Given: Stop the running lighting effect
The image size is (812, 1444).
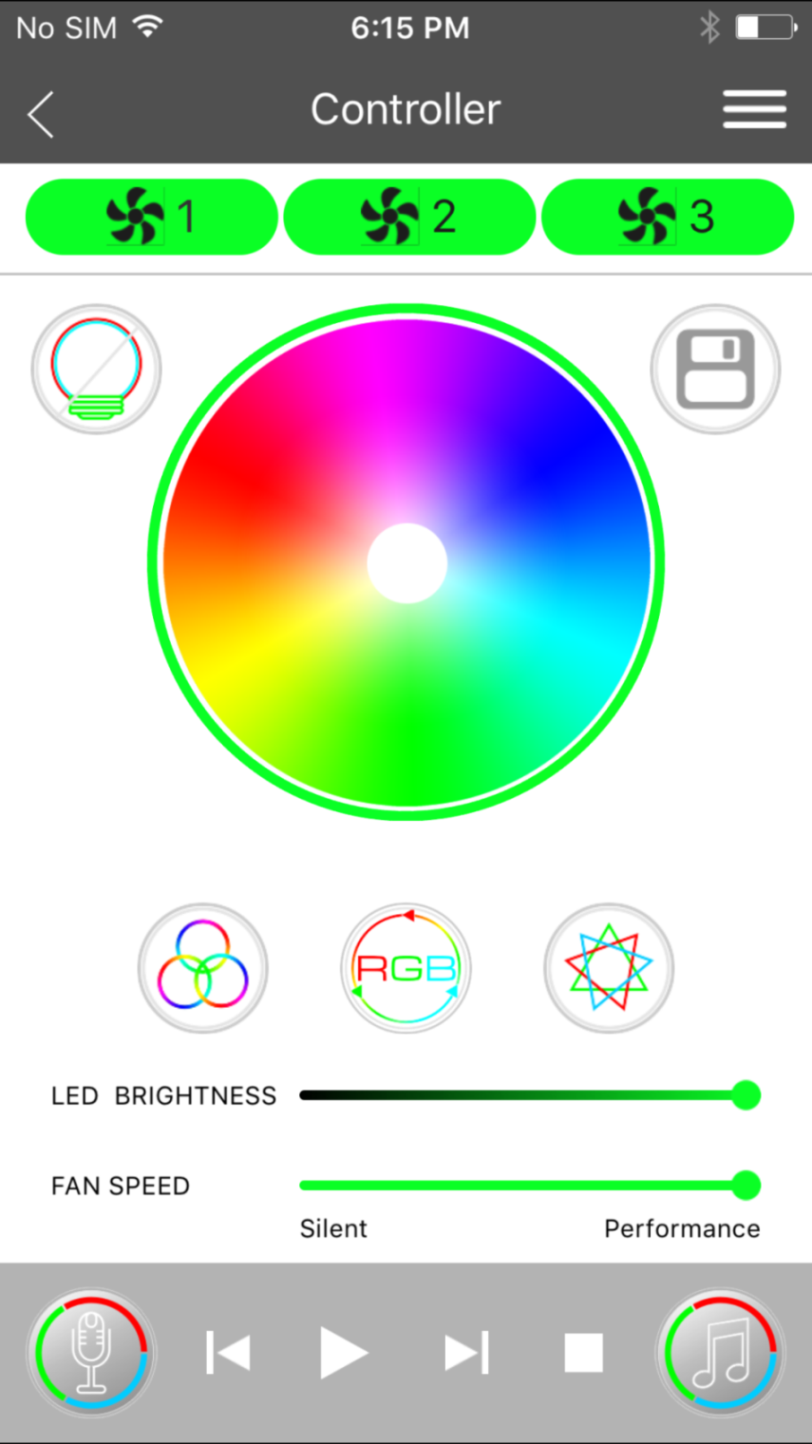Looking at the screenshot, I should pyautogui.click(x=583, y=1351).
